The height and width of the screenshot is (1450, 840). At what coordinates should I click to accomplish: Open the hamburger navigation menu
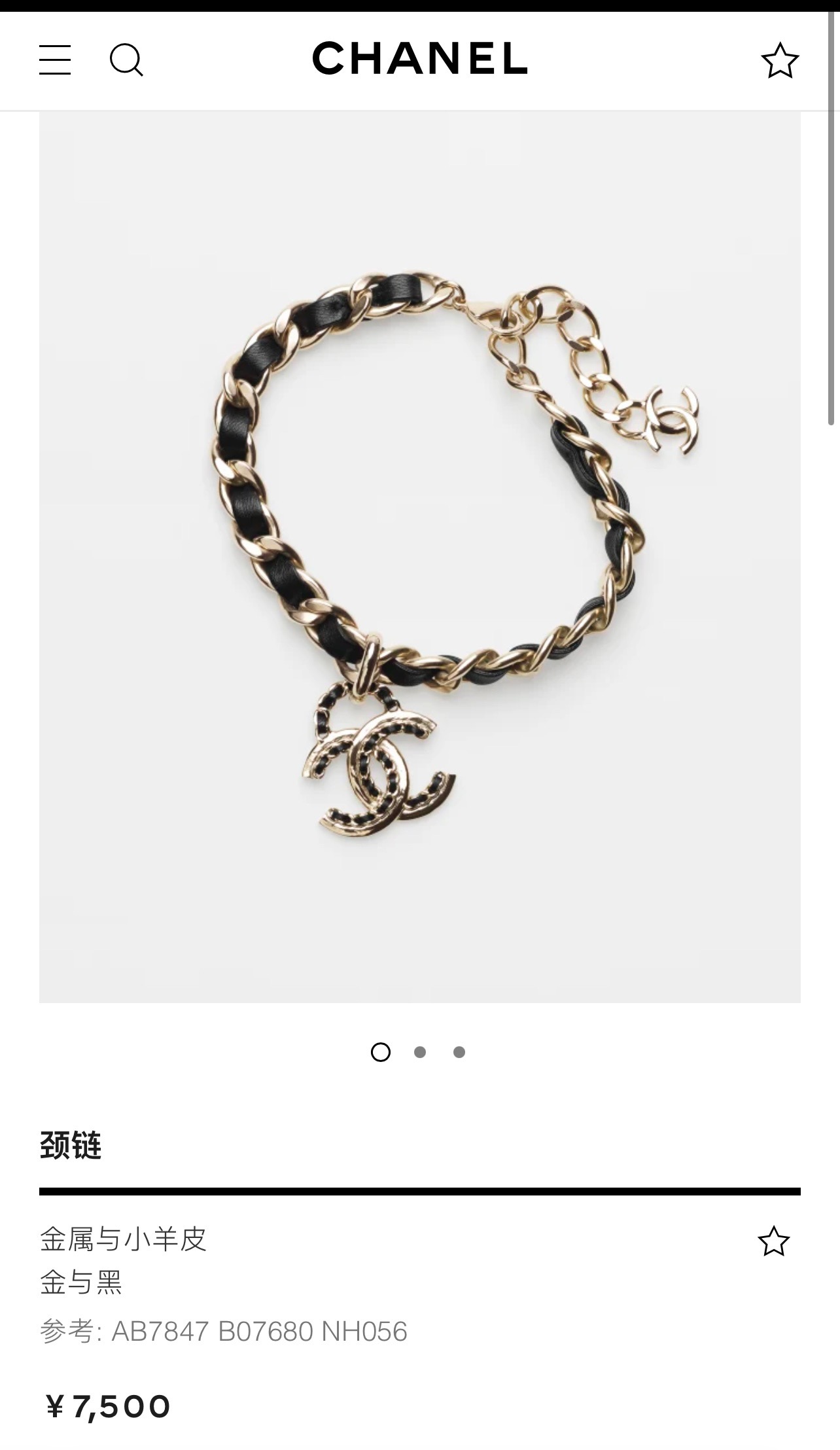(x=55, y=60)
